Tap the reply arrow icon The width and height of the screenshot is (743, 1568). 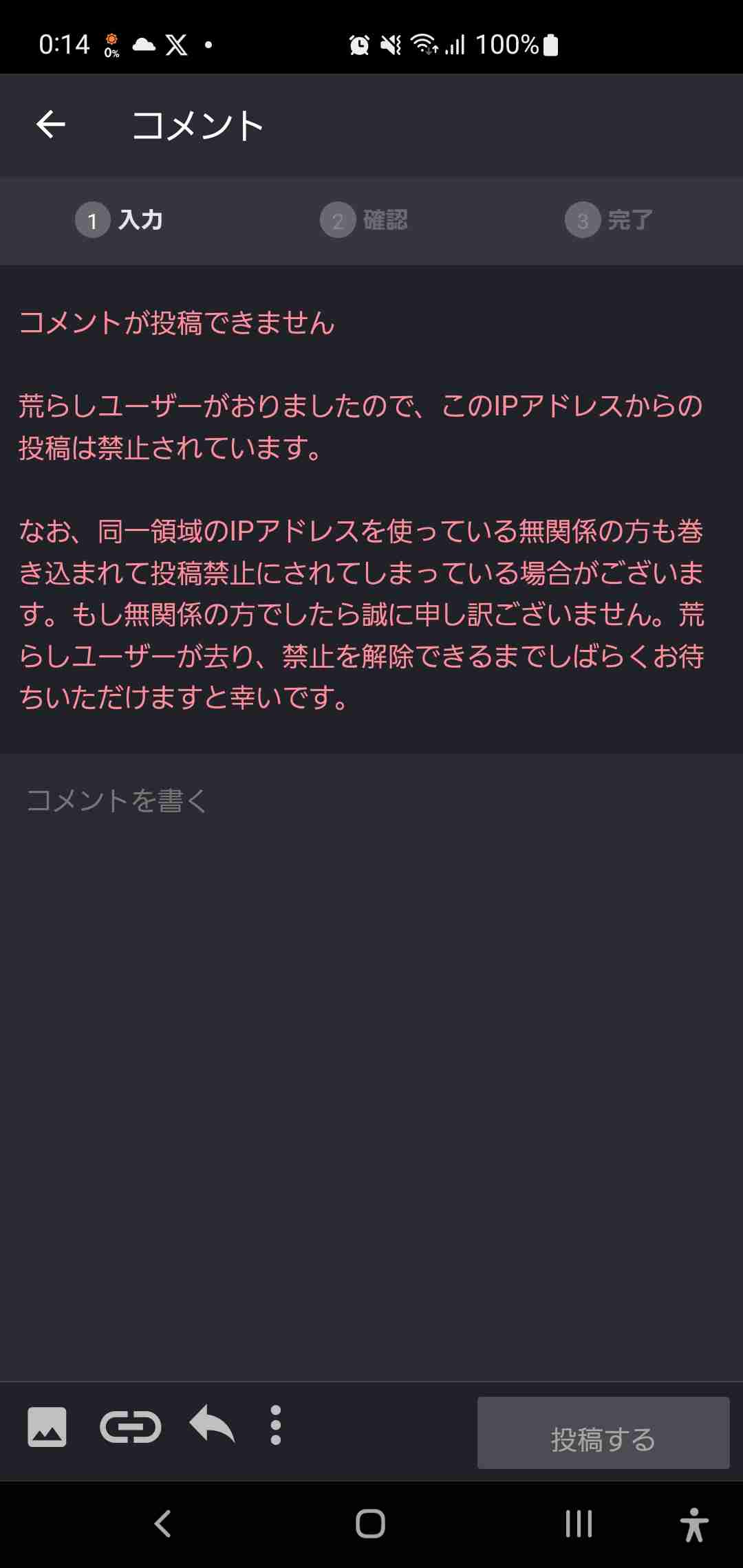click(x=213, y=1424)
